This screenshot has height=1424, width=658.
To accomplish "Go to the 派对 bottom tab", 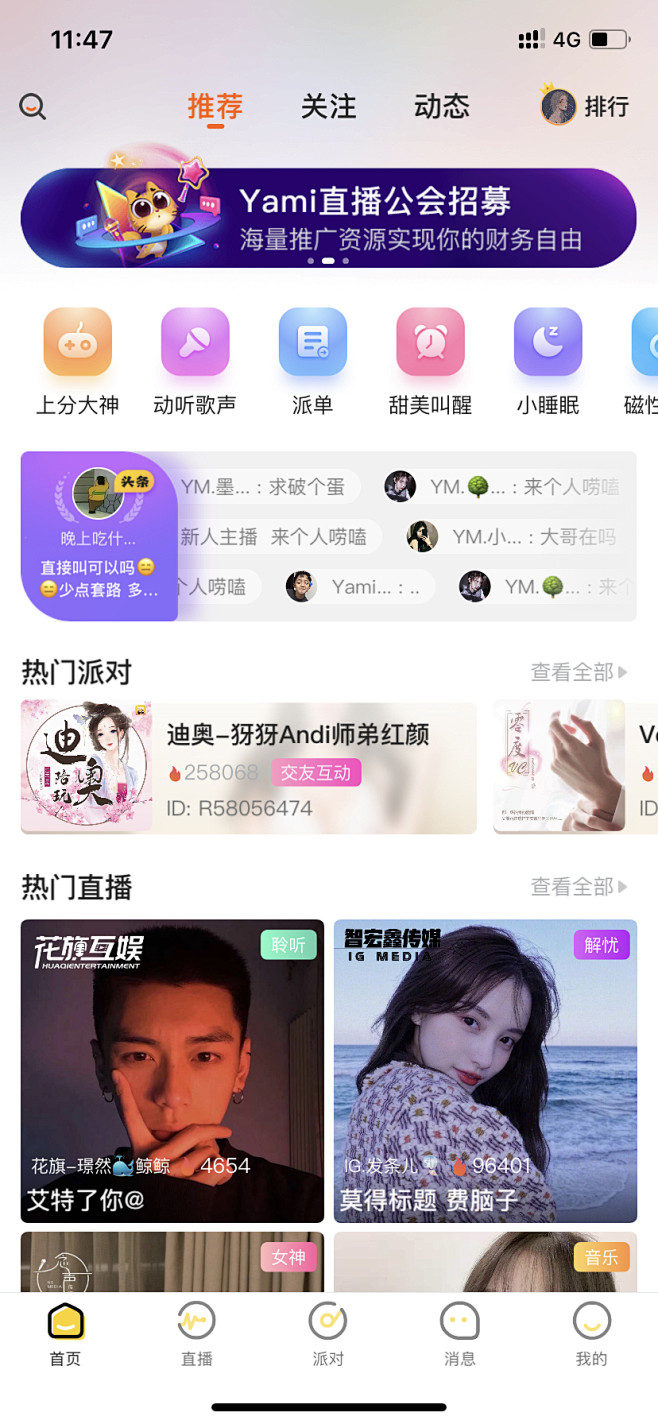I will pyautogui.click(x=327, y=1336).
